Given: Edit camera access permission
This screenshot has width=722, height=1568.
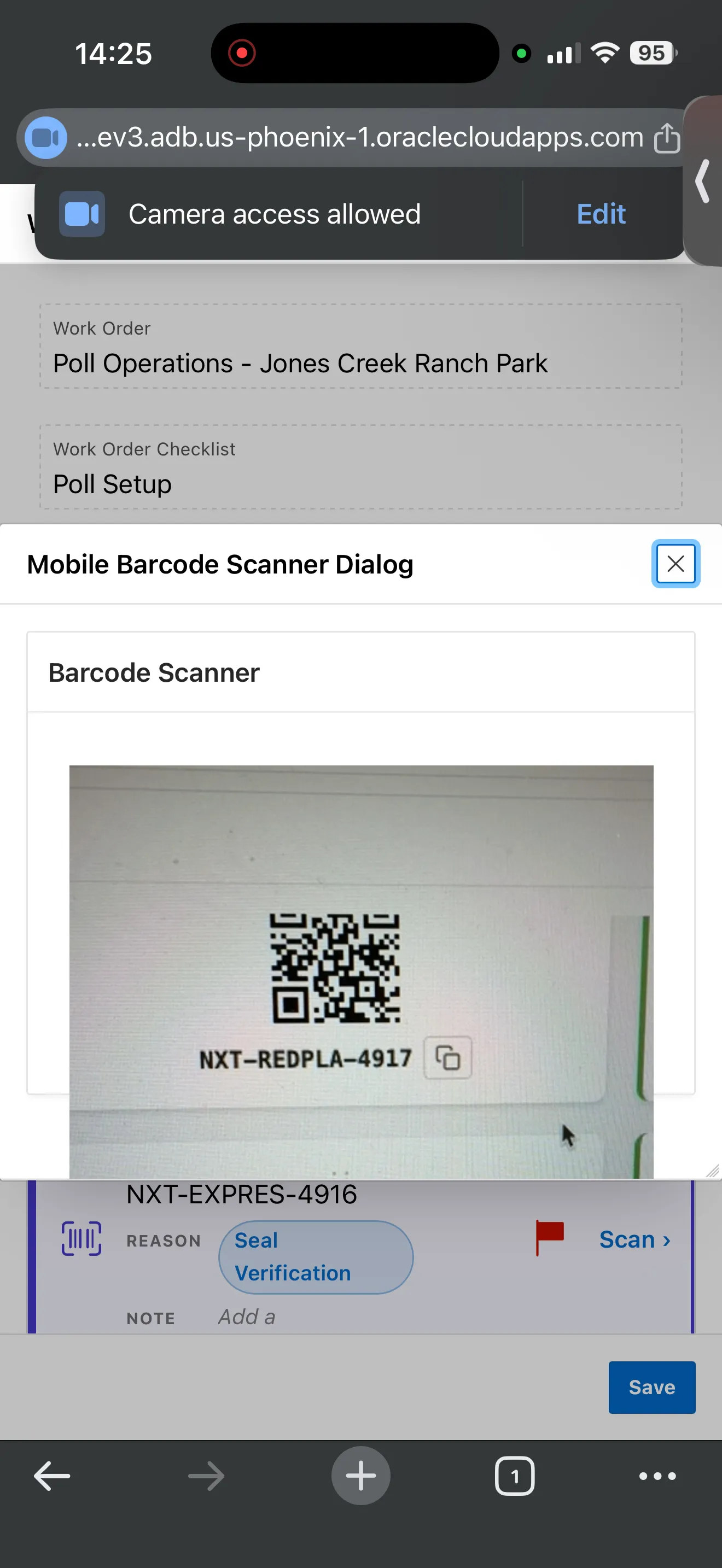Looking at the screenshot, I should (601, 214).
